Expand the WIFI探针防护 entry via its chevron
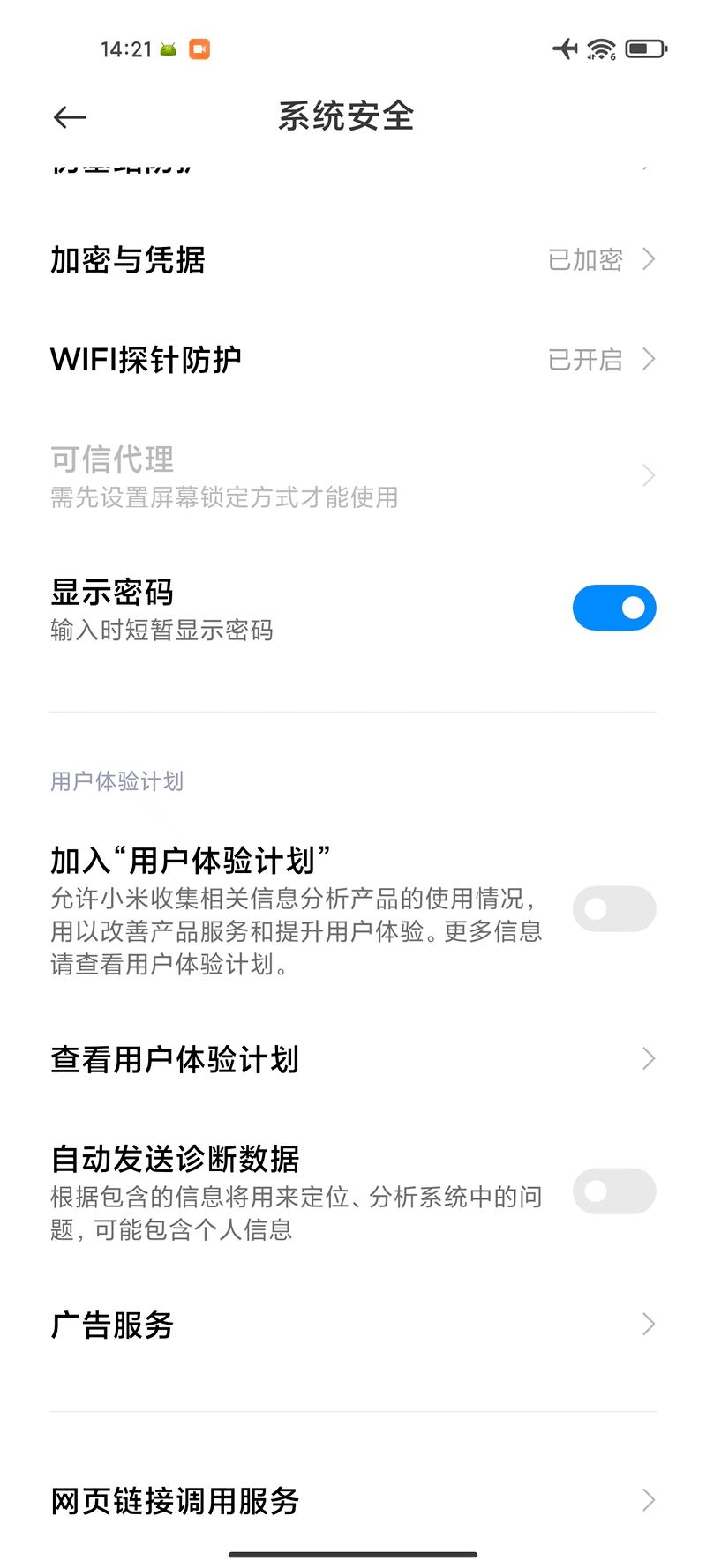The image size is (706, 1568). [650, 359]
